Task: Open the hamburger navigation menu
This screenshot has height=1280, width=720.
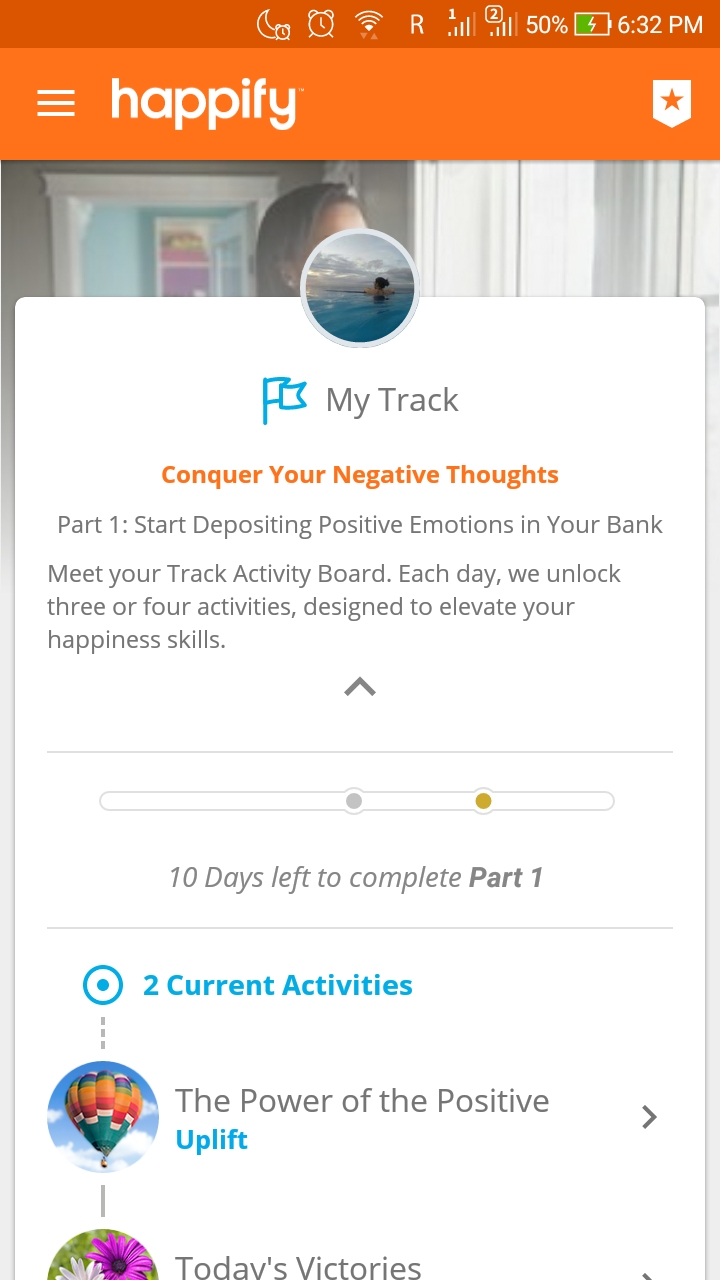Action: pos(56,104)
